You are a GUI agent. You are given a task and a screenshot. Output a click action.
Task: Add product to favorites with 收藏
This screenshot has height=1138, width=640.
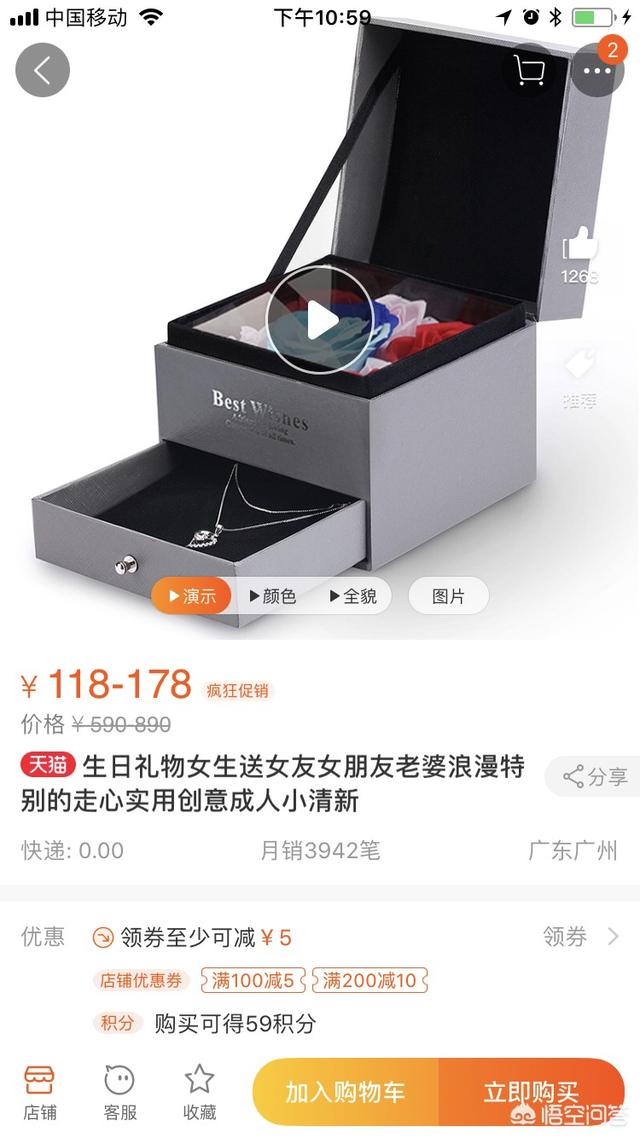tap(199, 1092)
